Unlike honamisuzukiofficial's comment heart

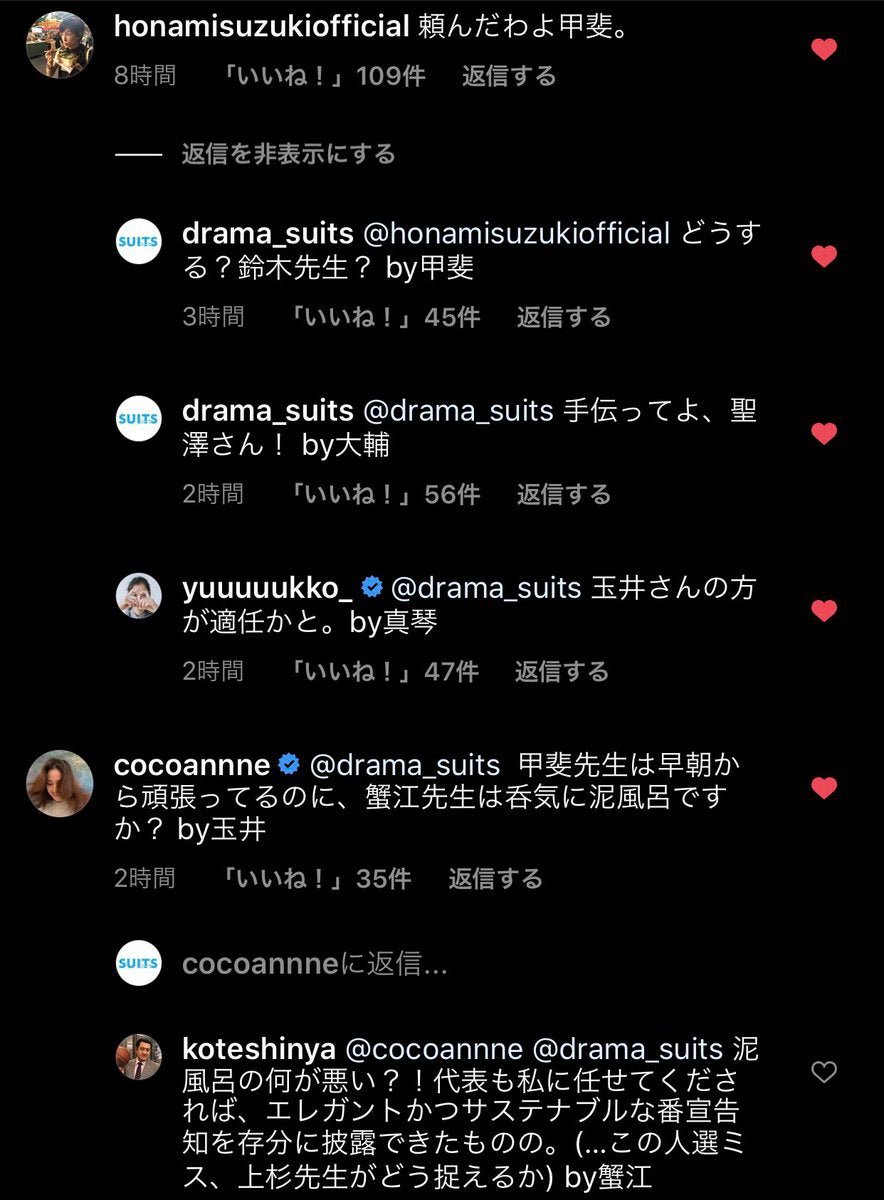click(824, 47)
